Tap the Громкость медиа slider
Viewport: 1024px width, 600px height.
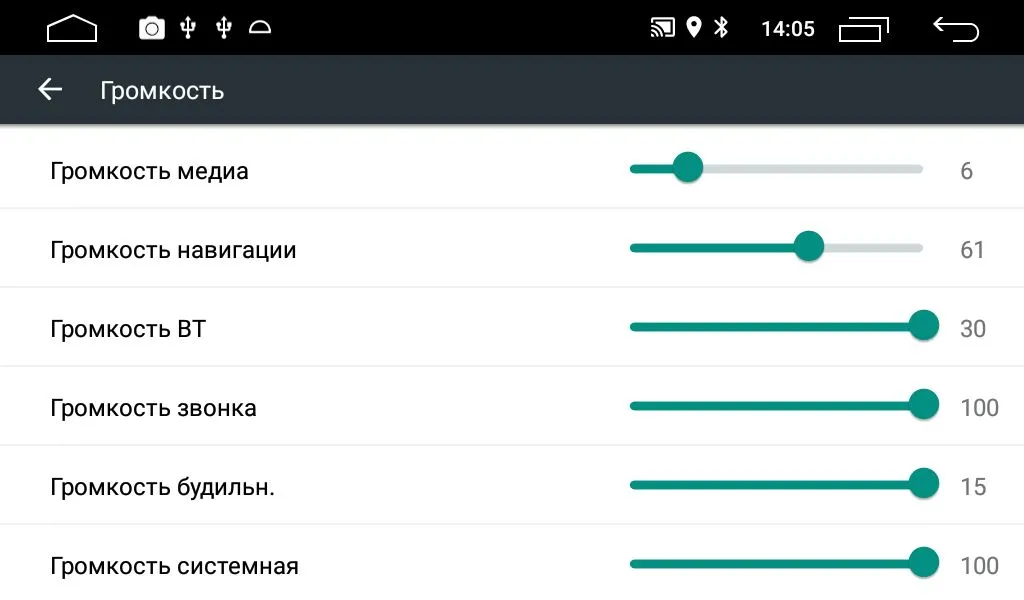tap(776, 169)
